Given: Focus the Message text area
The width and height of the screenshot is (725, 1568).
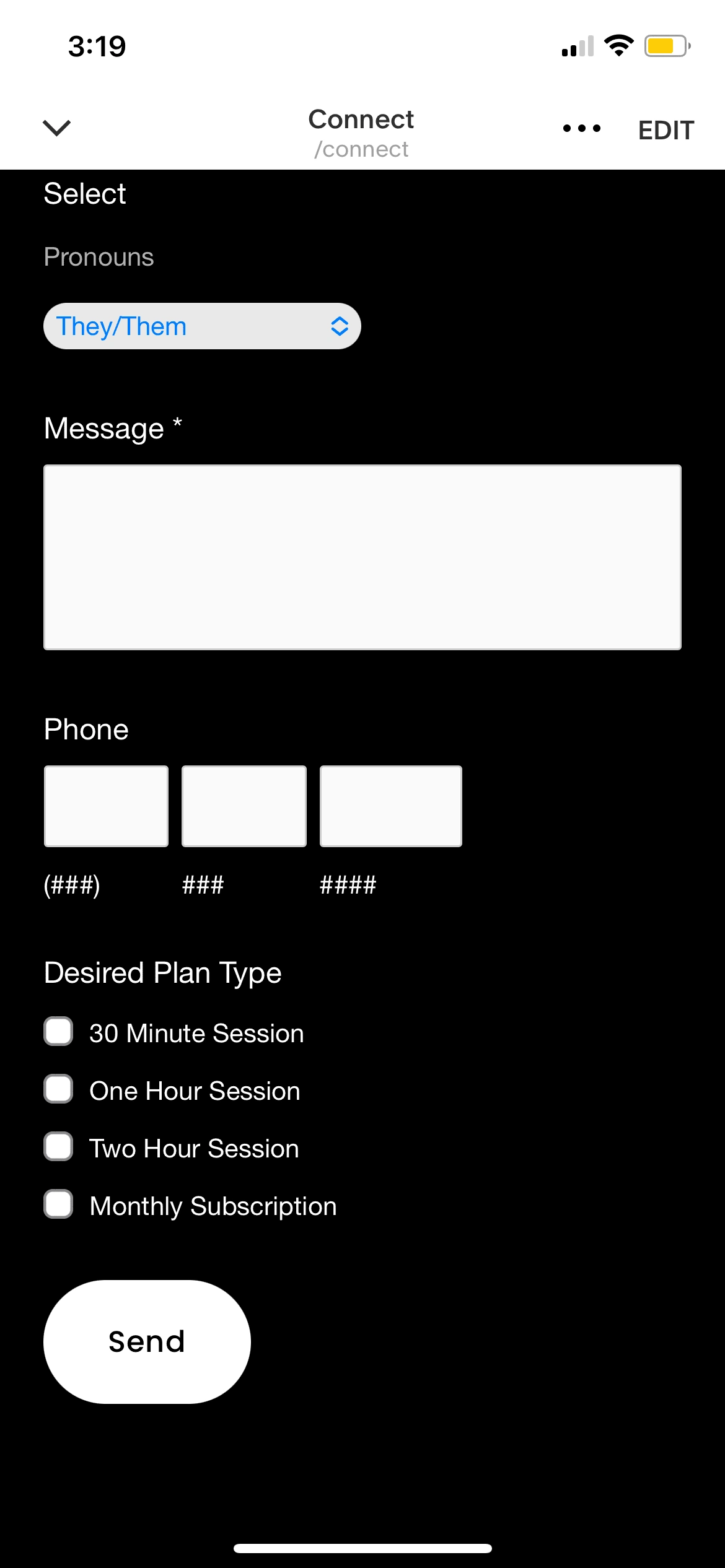Looking at the screenshot, I should (362, 557).
